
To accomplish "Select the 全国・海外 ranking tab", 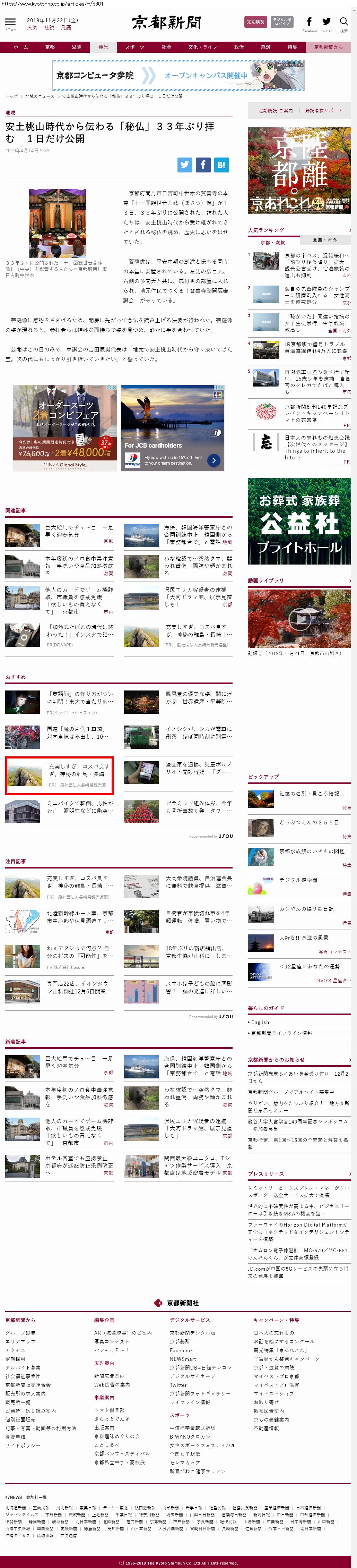I will point(325,240).
